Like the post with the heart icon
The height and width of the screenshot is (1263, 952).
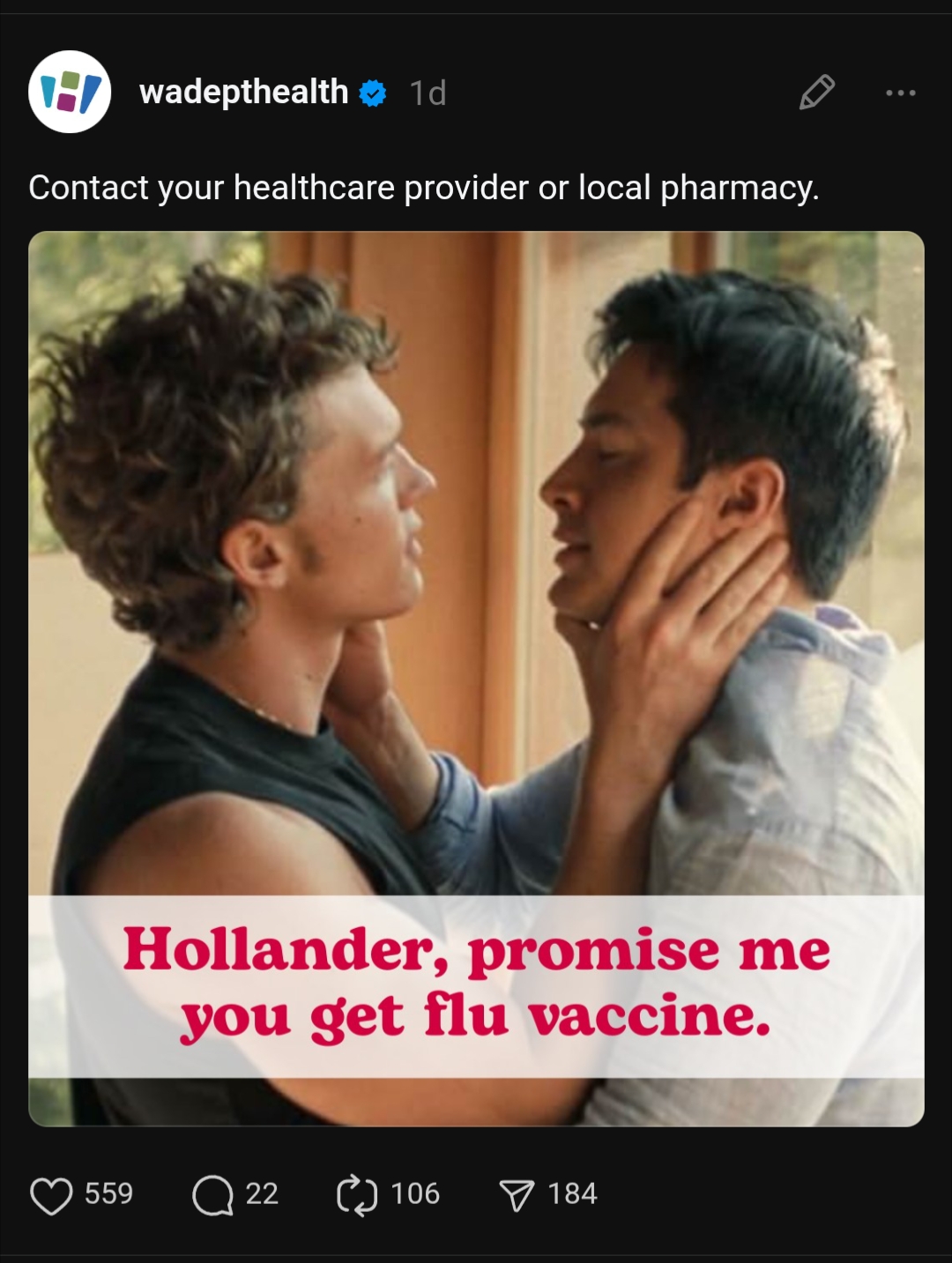tap(51, 1194)
